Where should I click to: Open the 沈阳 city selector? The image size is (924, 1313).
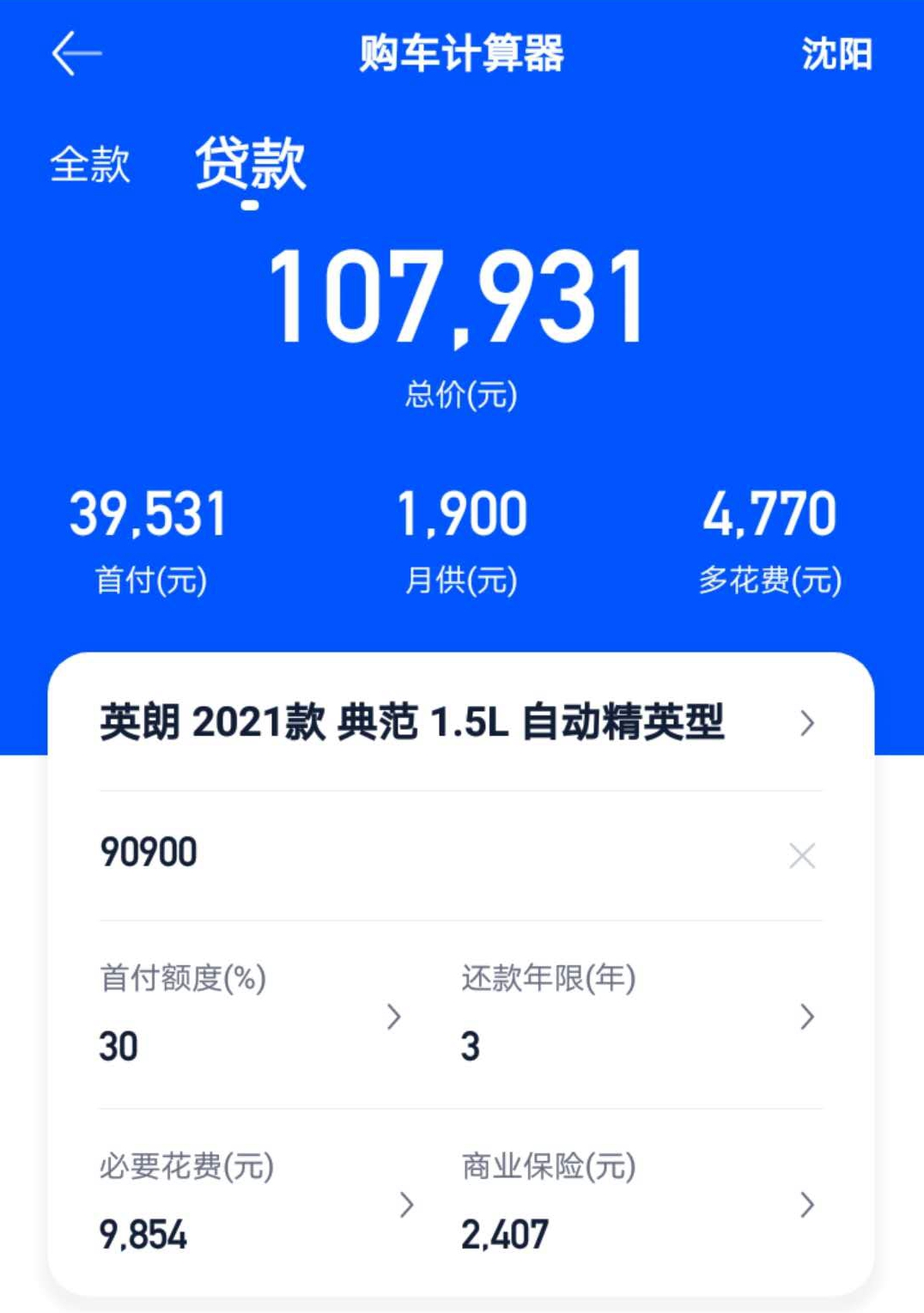[x=836, y=53]
